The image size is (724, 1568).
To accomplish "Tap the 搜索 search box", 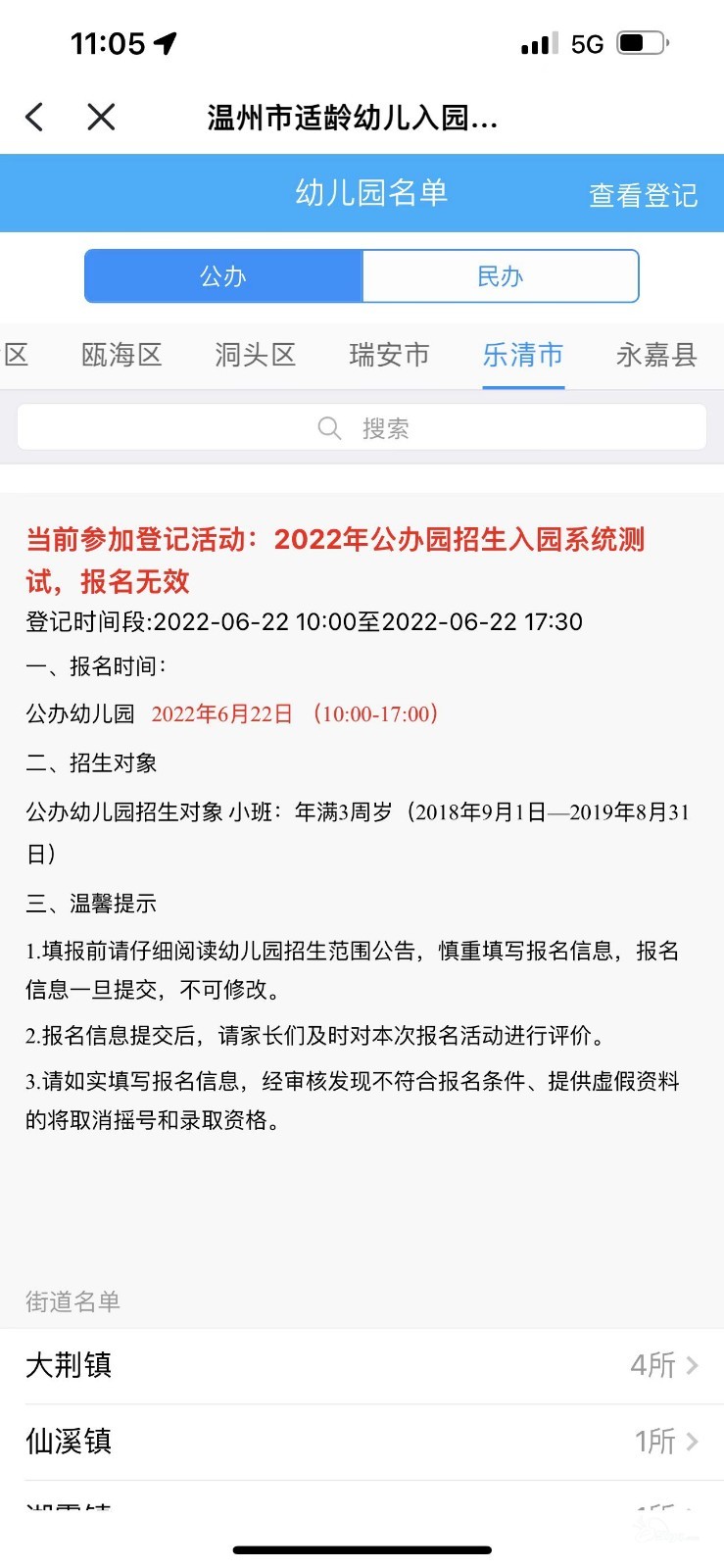I will (362, 428).
